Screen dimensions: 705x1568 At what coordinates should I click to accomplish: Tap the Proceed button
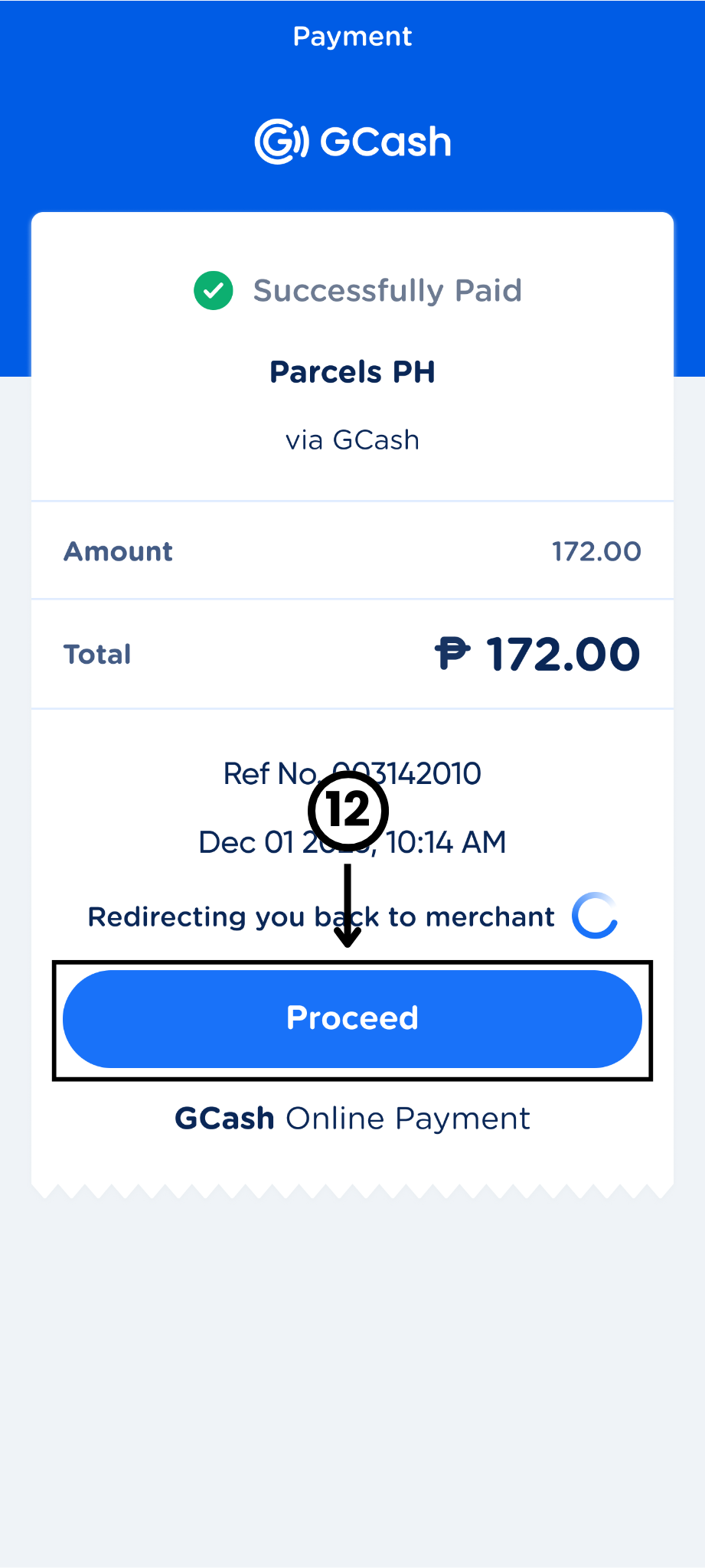pyautogui.click(x=352, y=1019)
